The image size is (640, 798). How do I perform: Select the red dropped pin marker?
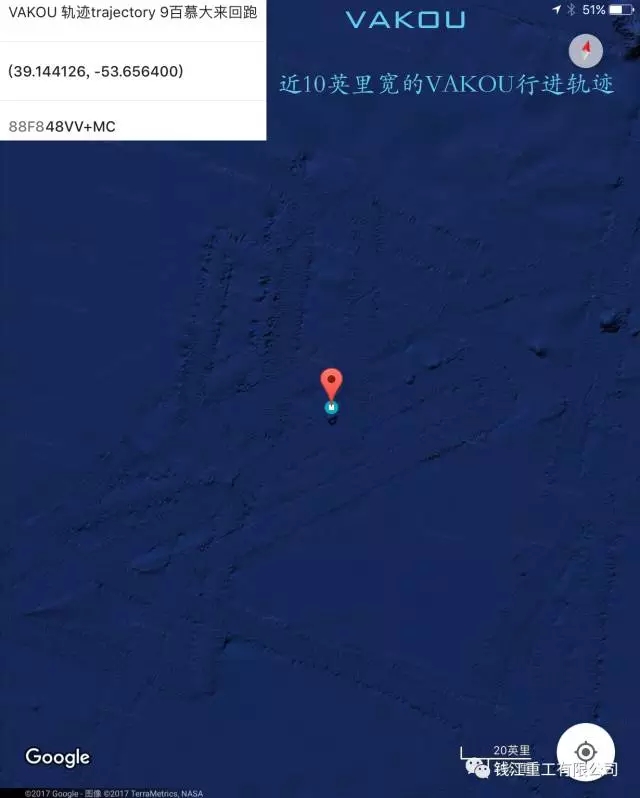[331, 384]
